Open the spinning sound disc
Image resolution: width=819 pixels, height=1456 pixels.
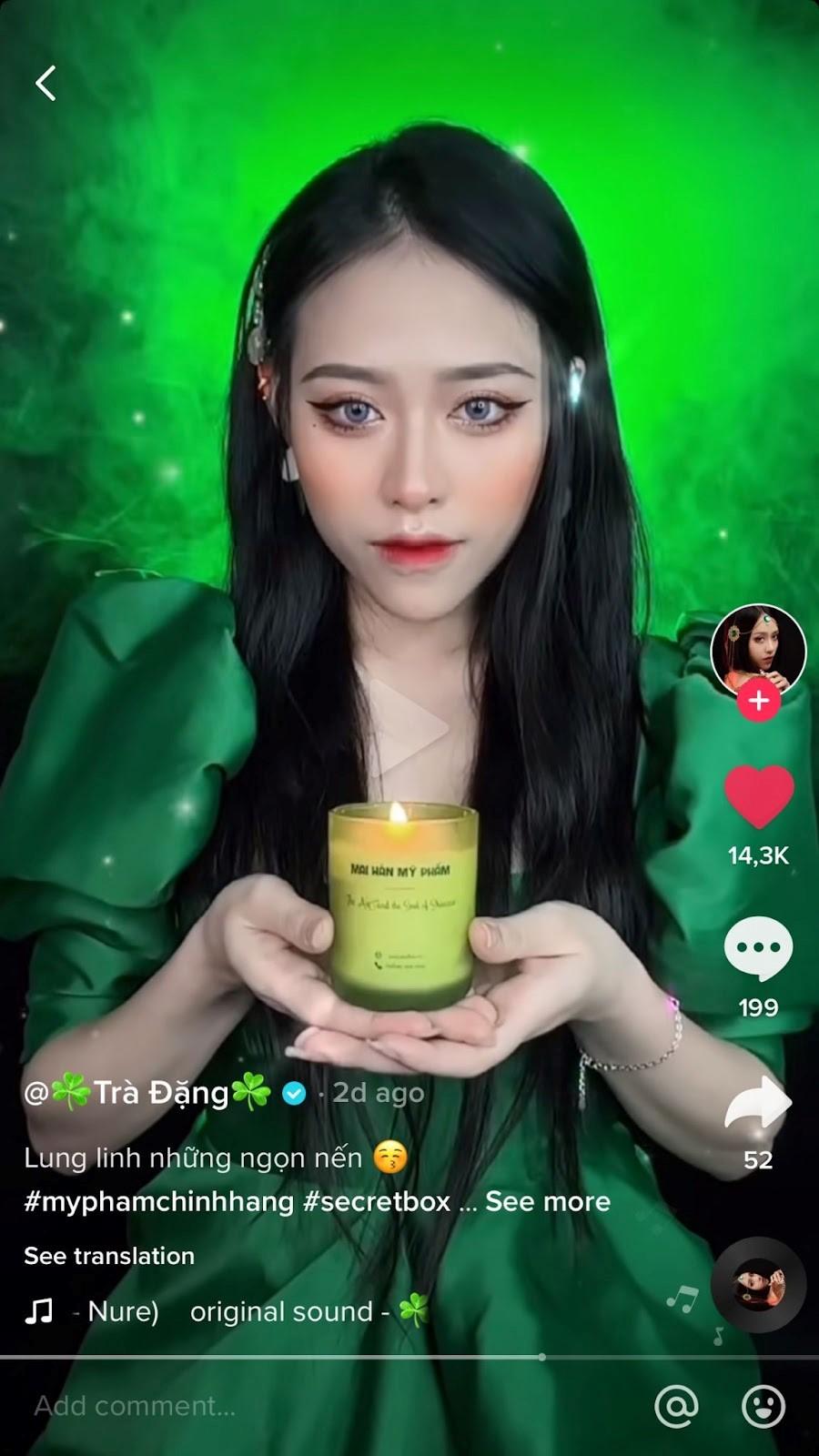coord(758,1285)
